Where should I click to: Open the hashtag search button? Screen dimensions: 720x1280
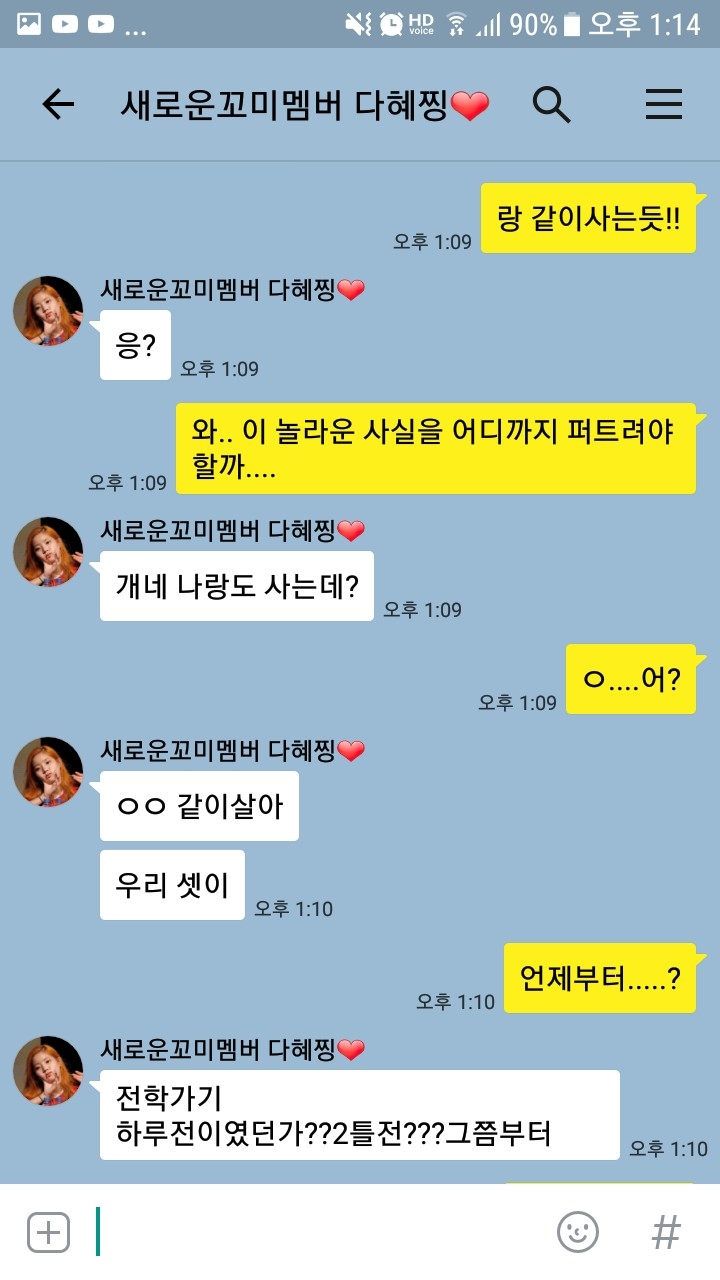tap(666, 1232)
